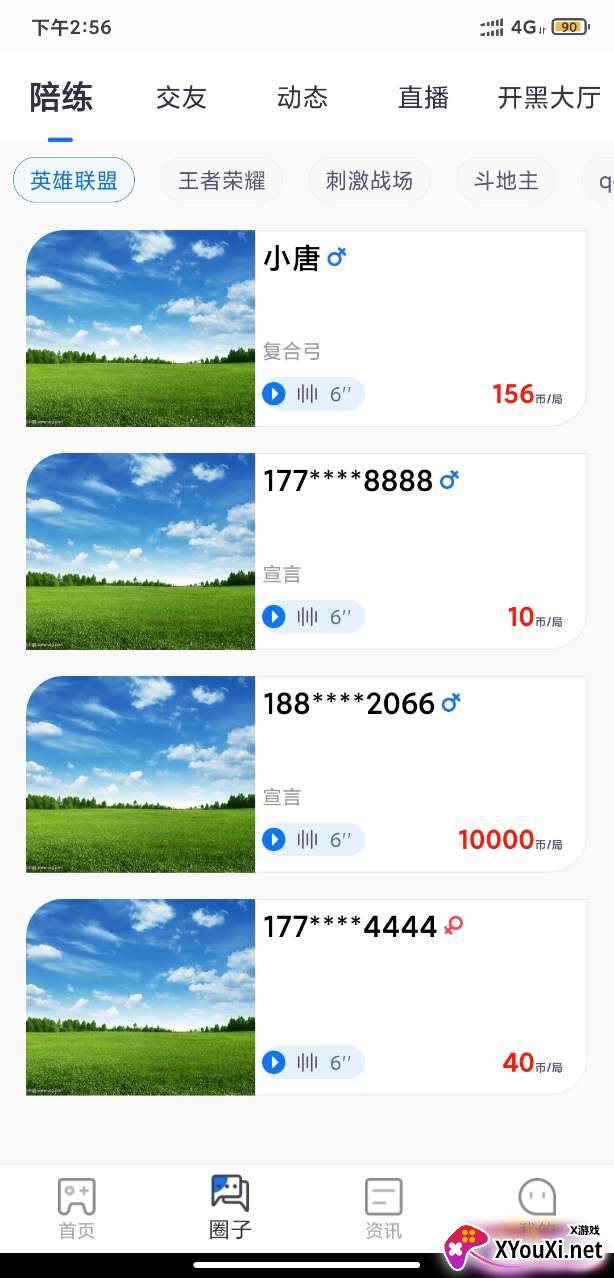Screen dimensions: 614x1278
Task: Open 小唐's companion card
Action: 420,310
